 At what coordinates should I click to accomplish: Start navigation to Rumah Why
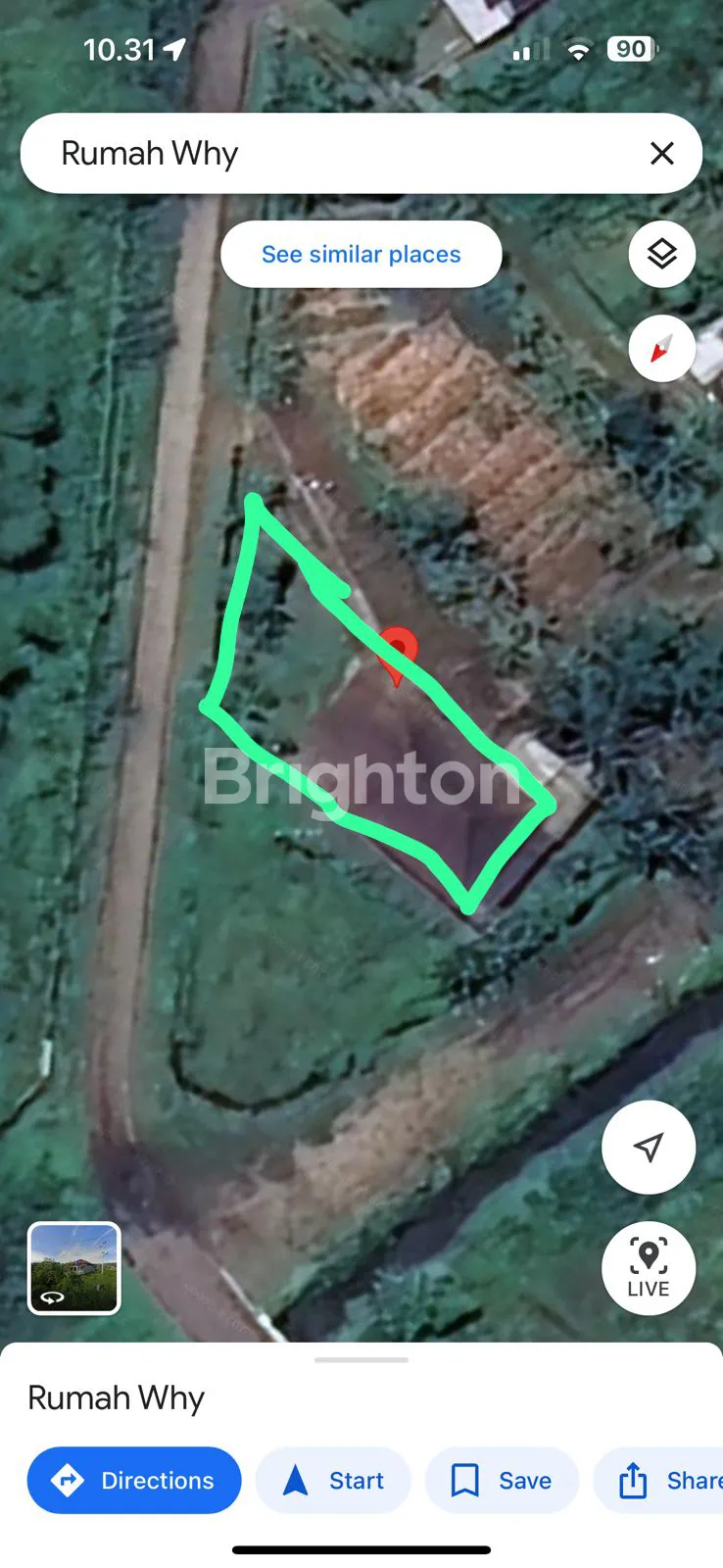(333, 1480)
